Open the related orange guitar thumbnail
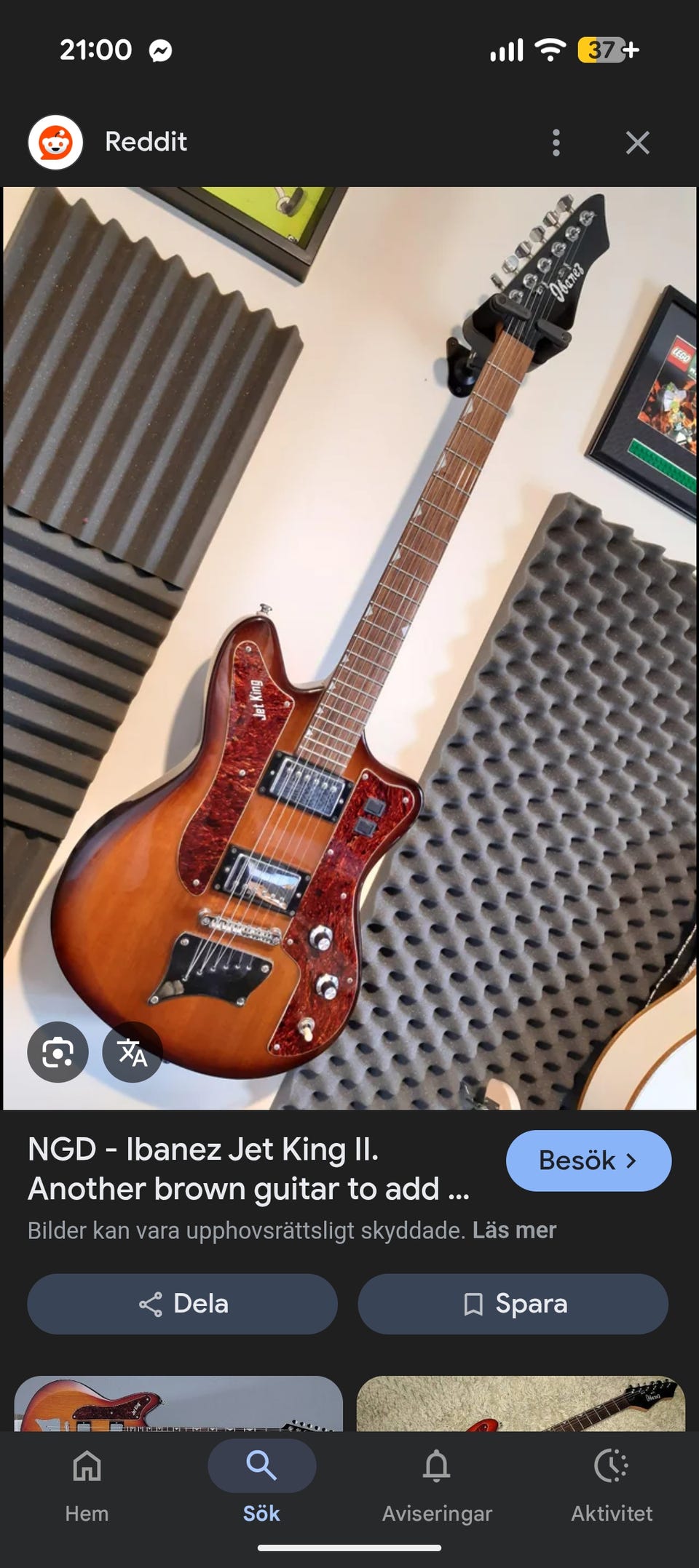 pos(178,1404)
